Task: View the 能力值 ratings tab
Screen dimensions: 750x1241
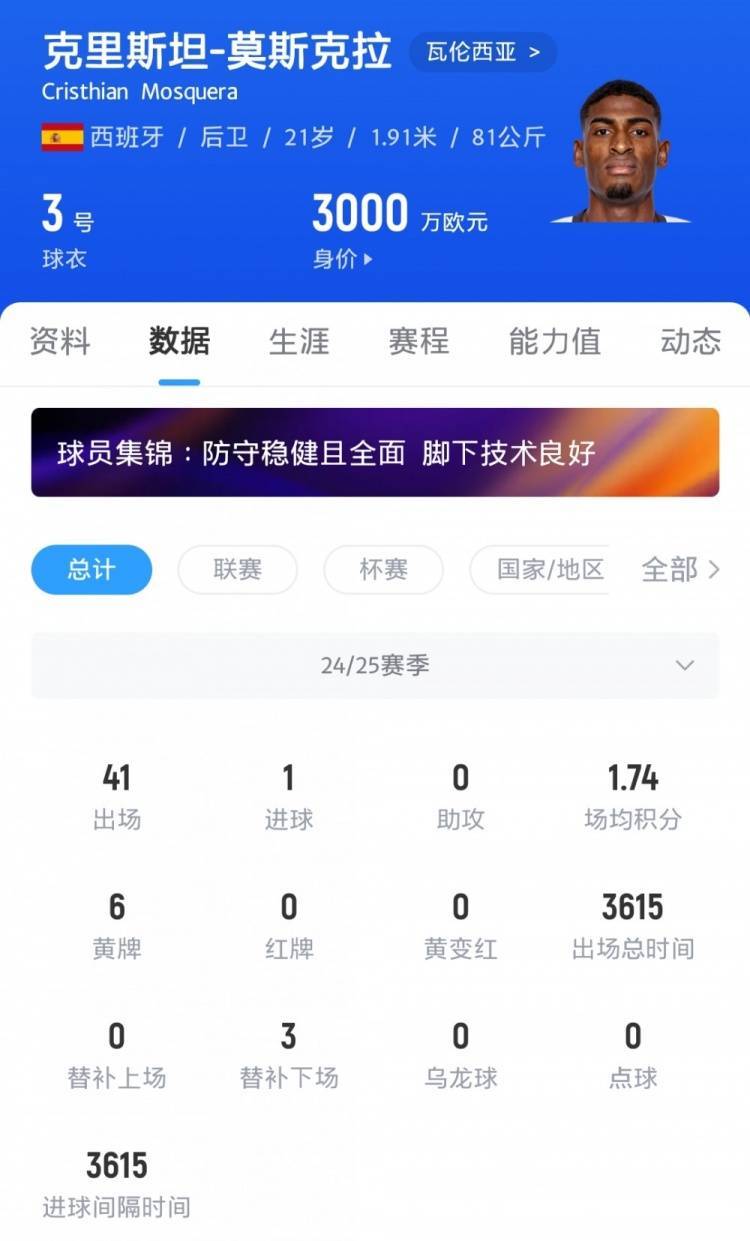Action: click(554, 341)
